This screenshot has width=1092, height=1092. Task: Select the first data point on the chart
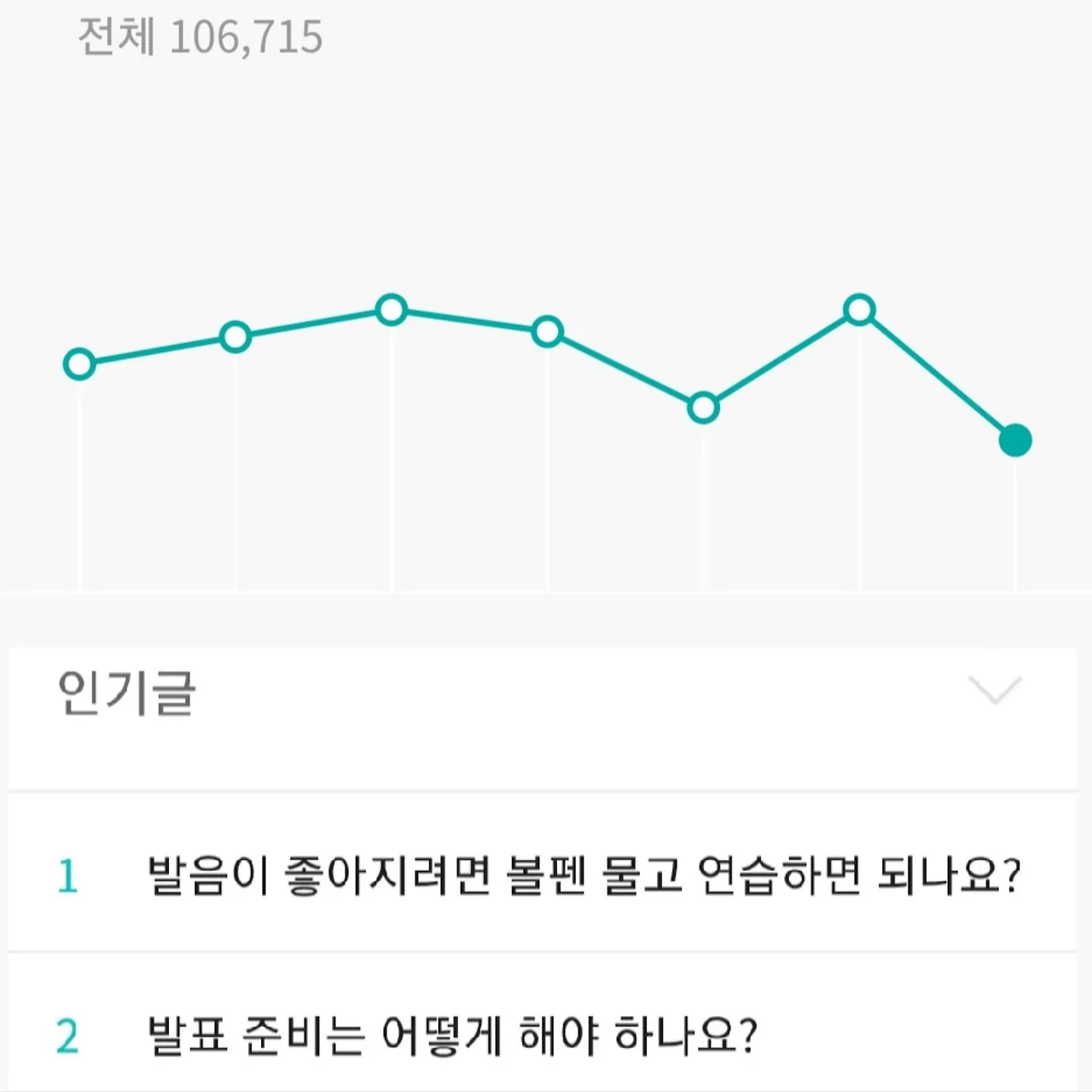click(x=79, y=364)
